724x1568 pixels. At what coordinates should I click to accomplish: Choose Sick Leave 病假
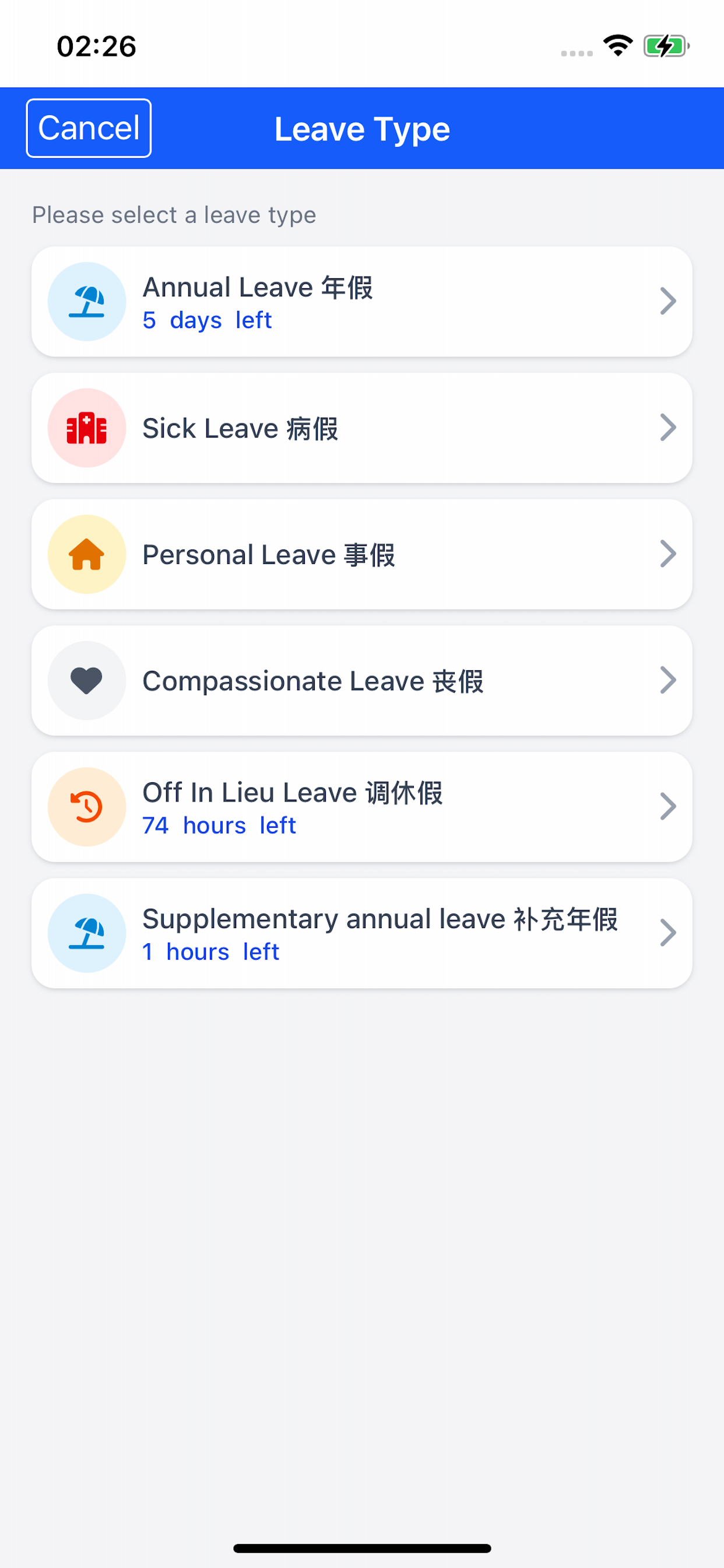(x=362, y=428)
